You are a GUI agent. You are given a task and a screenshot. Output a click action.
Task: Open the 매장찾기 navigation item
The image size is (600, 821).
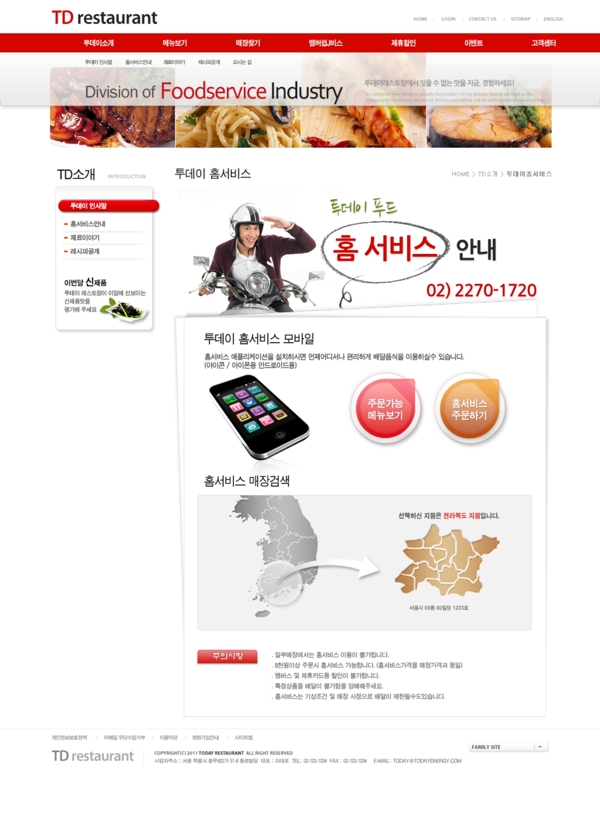248,43
